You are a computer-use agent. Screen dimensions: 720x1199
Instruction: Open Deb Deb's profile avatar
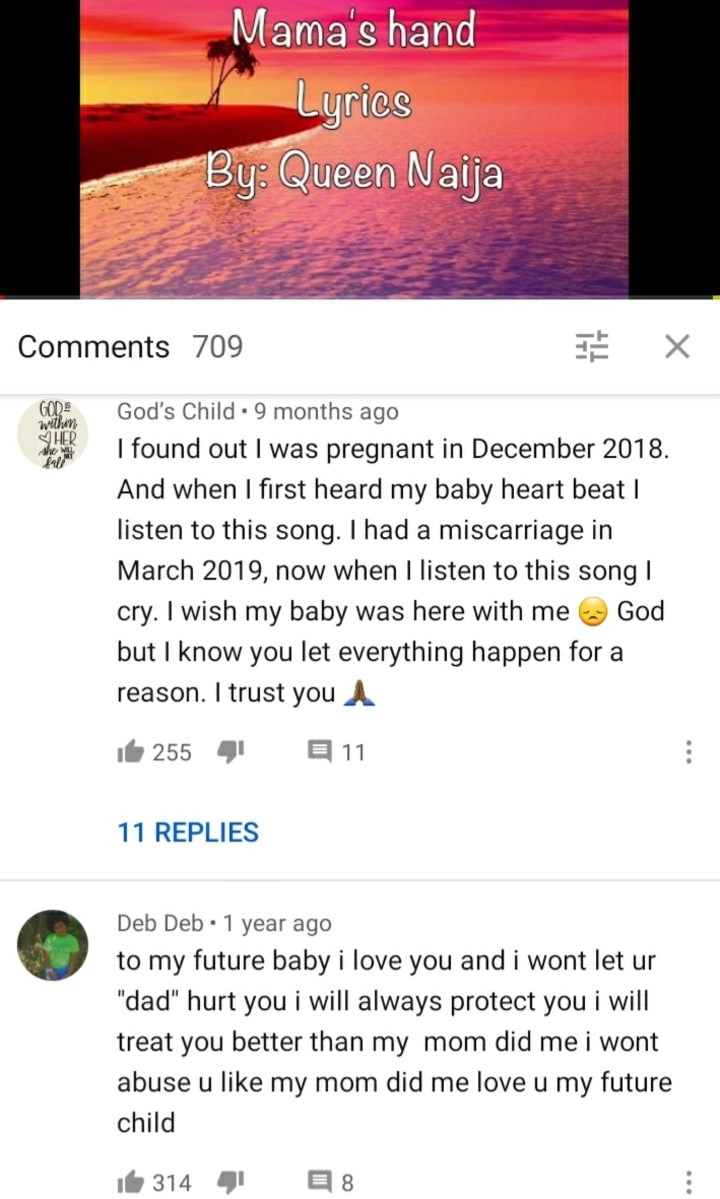point(52,945)
